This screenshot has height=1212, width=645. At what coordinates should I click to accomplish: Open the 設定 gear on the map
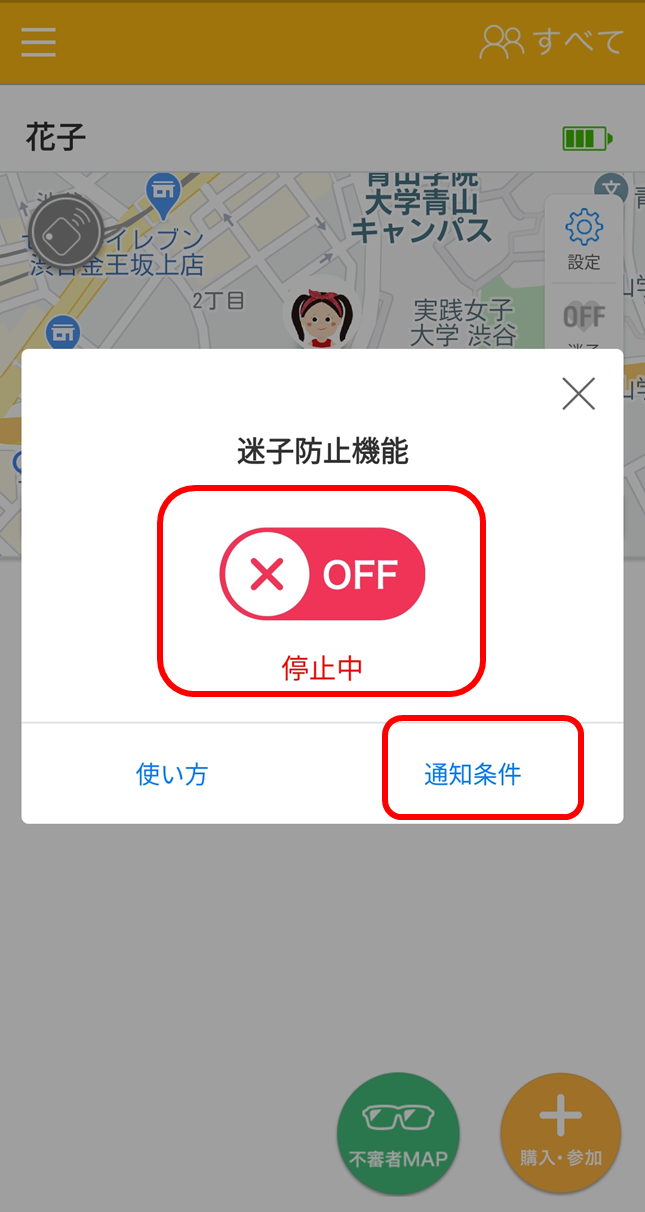[x=584, y=240]
